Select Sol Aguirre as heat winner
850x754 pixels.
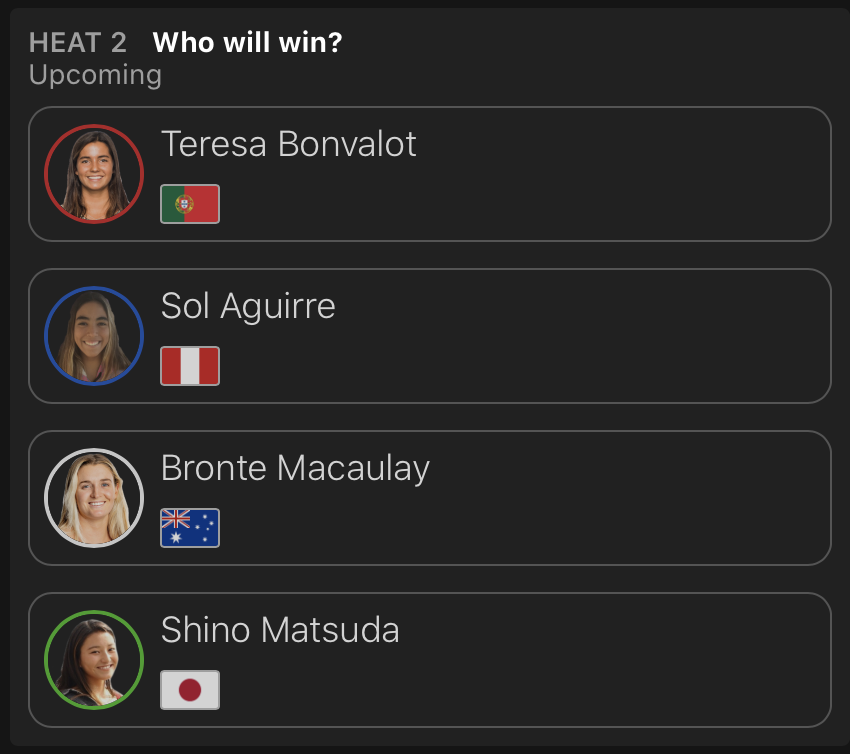430,336
